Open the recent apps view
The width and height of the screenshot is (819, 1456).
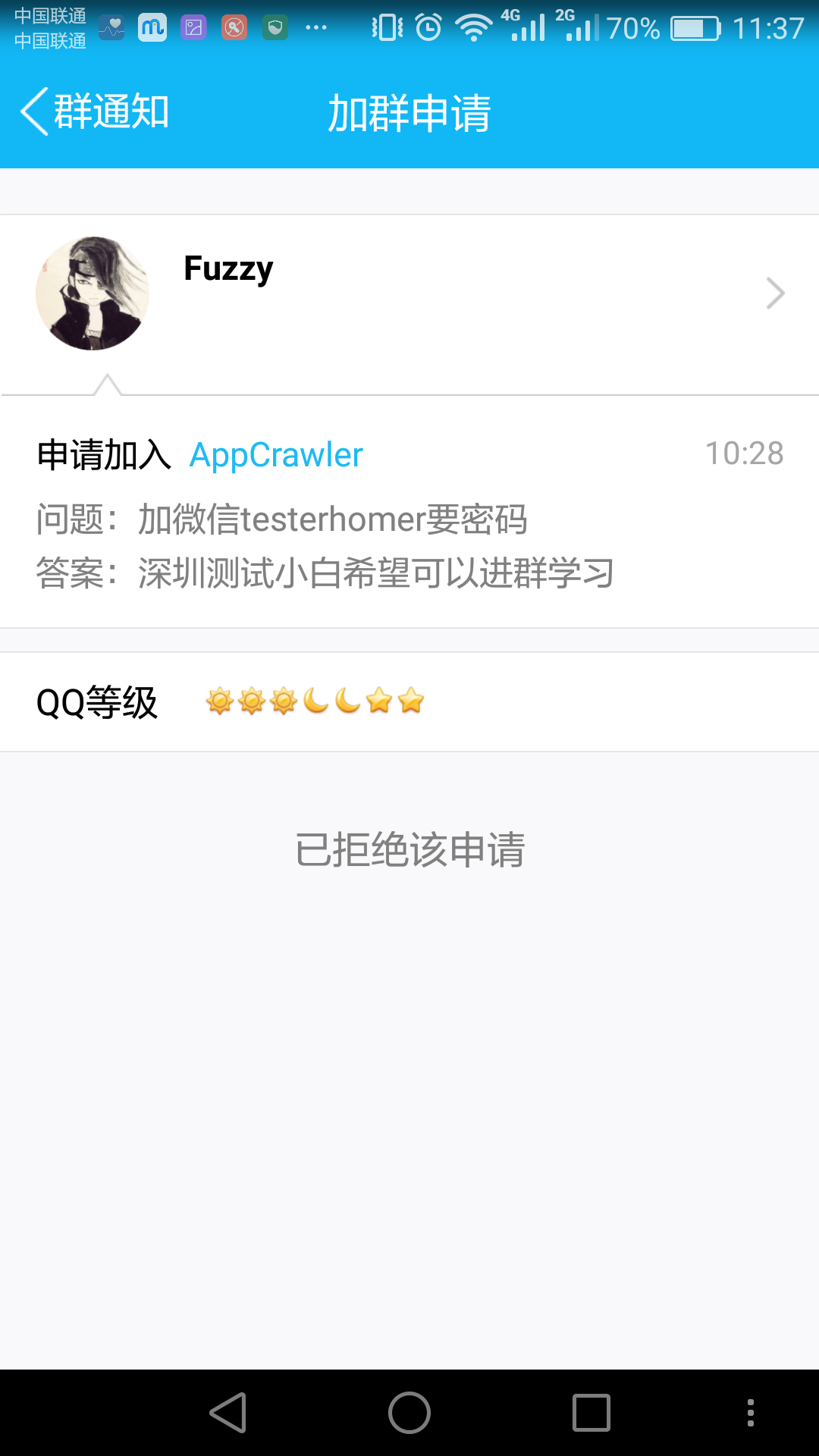[x=591, y=1413]
